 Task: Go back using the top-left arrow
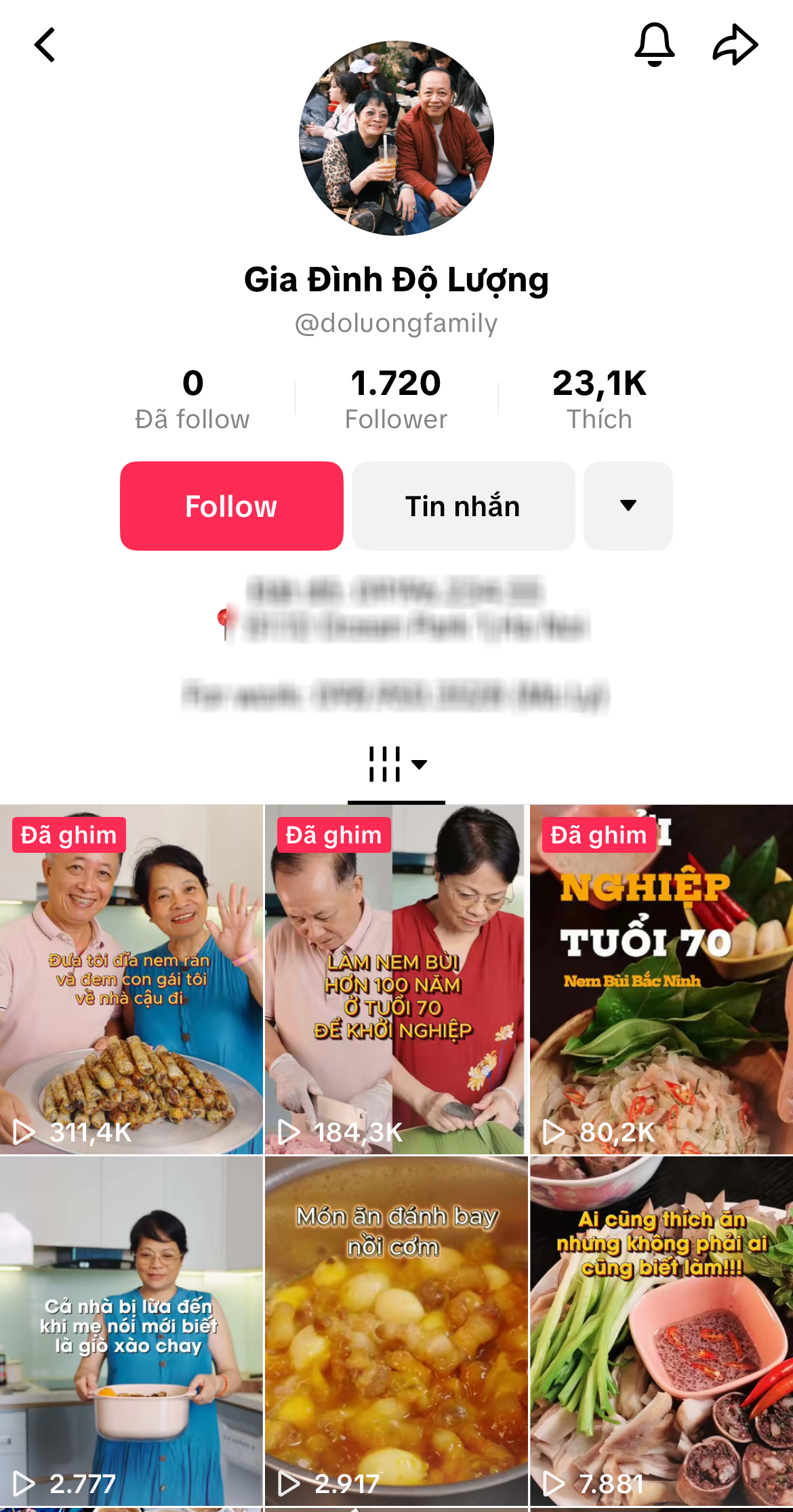click(45, 45)
